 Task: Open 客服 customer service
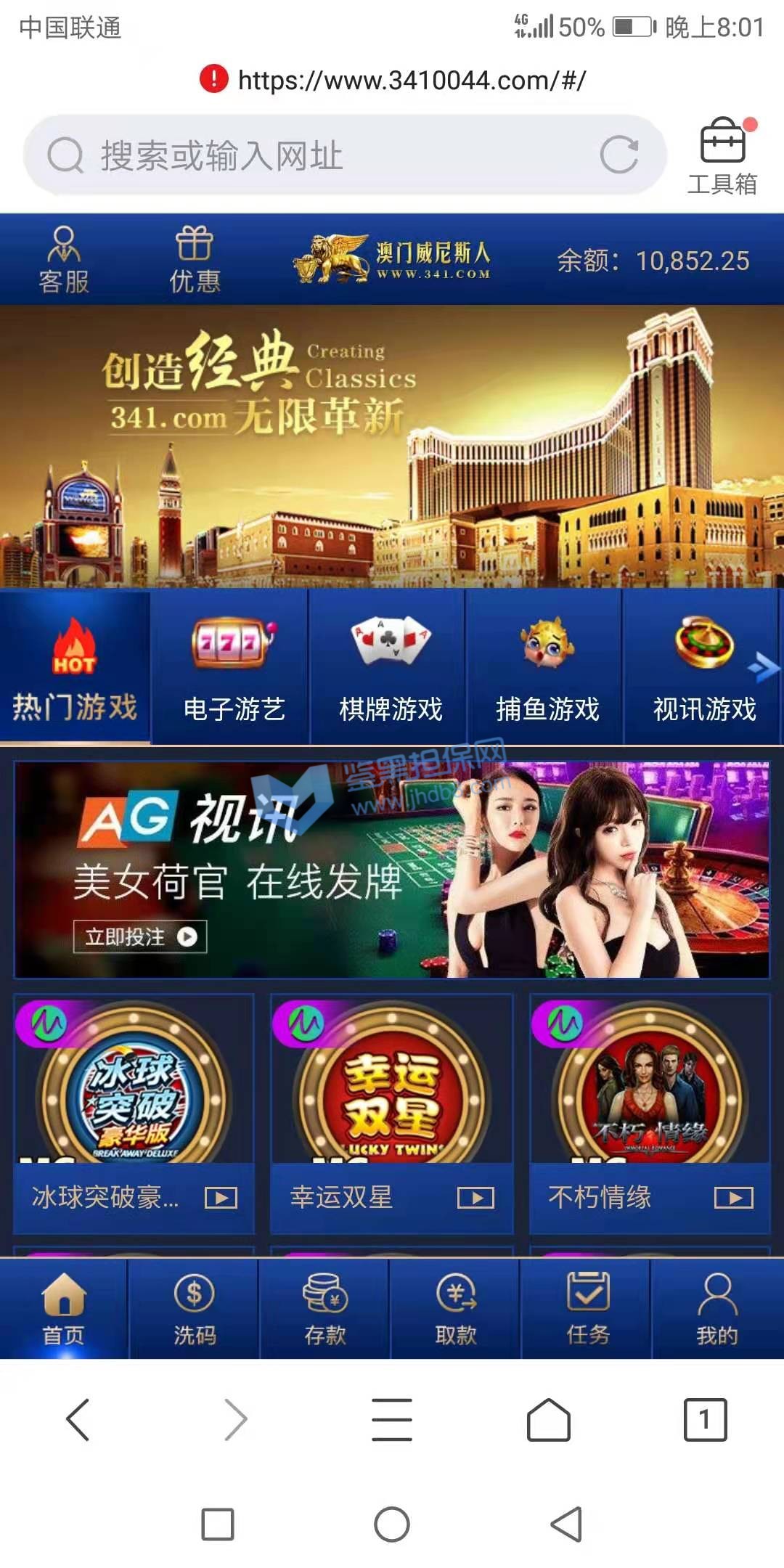click(64, 260)
